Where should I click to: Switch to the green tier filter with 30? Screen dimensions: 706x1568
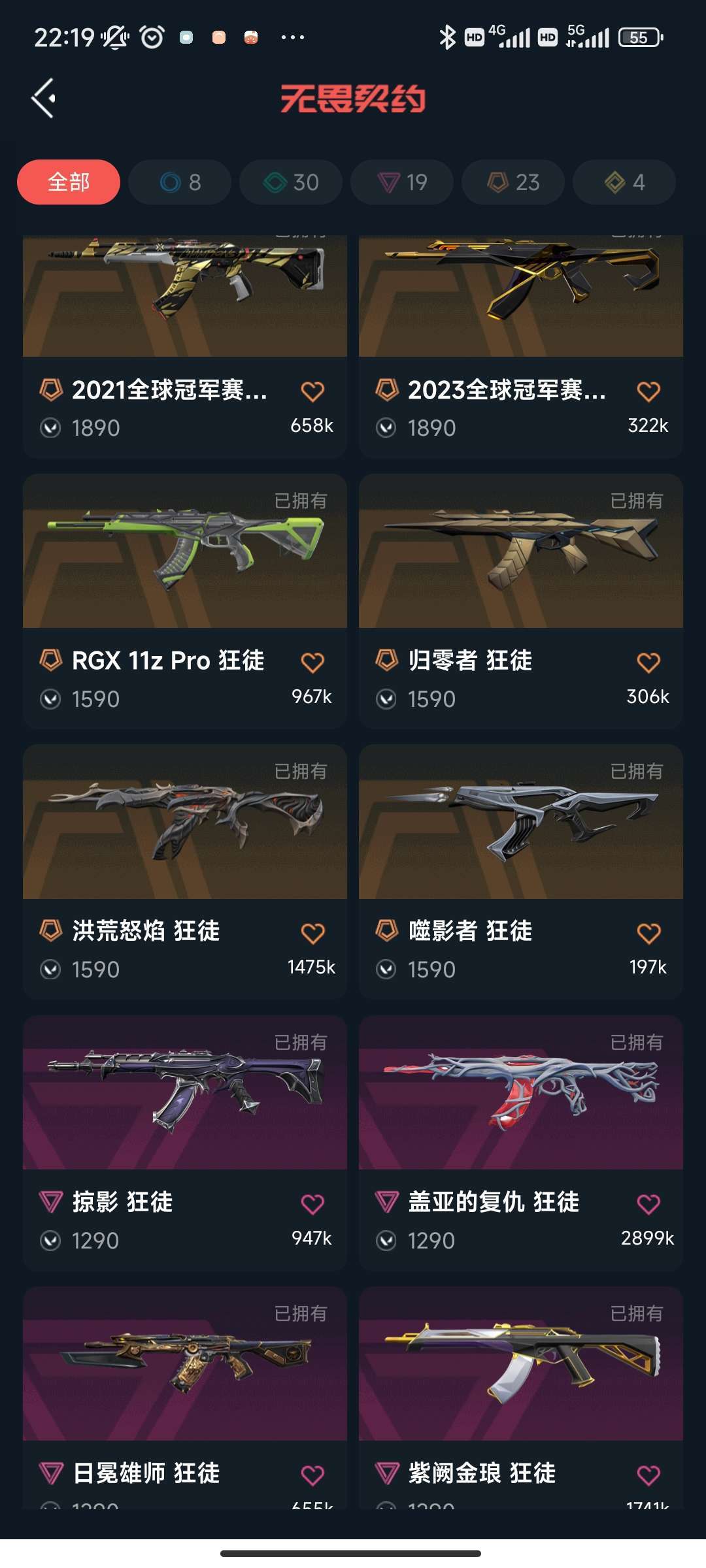291,182
